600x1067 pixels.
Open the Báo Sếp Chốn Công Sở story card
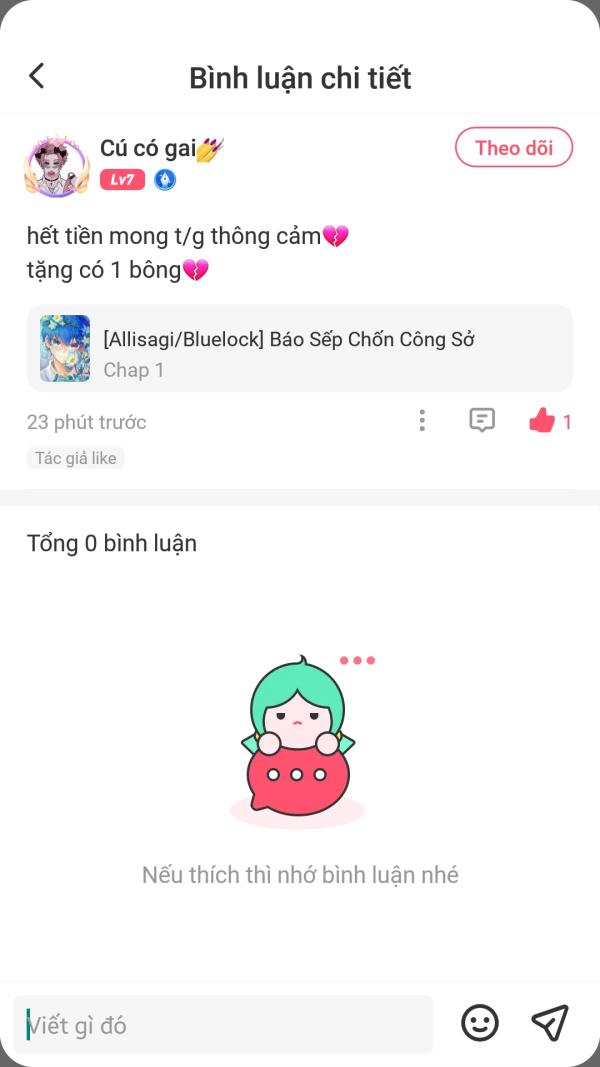[299, 349]
